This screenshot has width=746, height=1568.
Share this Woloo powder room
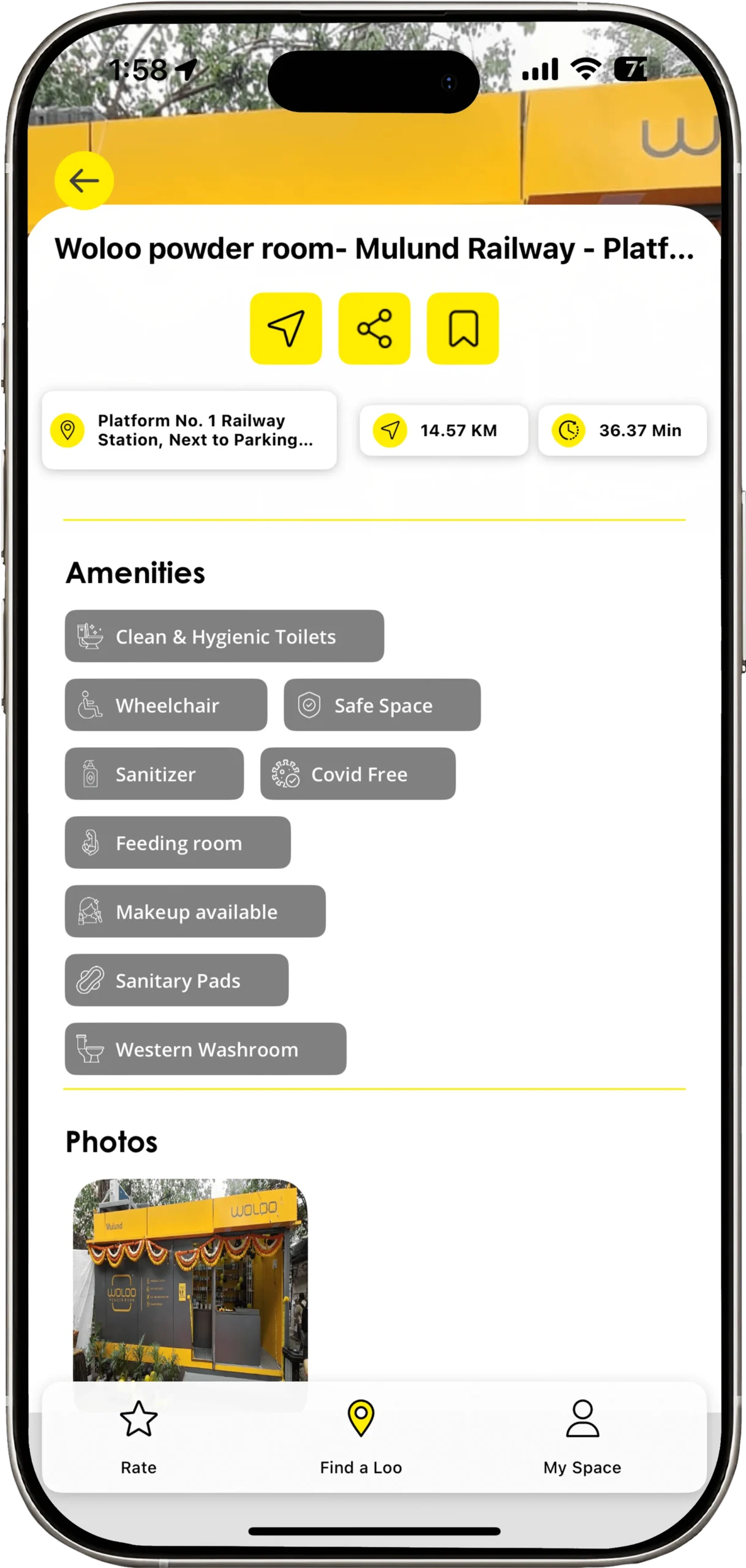coord(374,328)
